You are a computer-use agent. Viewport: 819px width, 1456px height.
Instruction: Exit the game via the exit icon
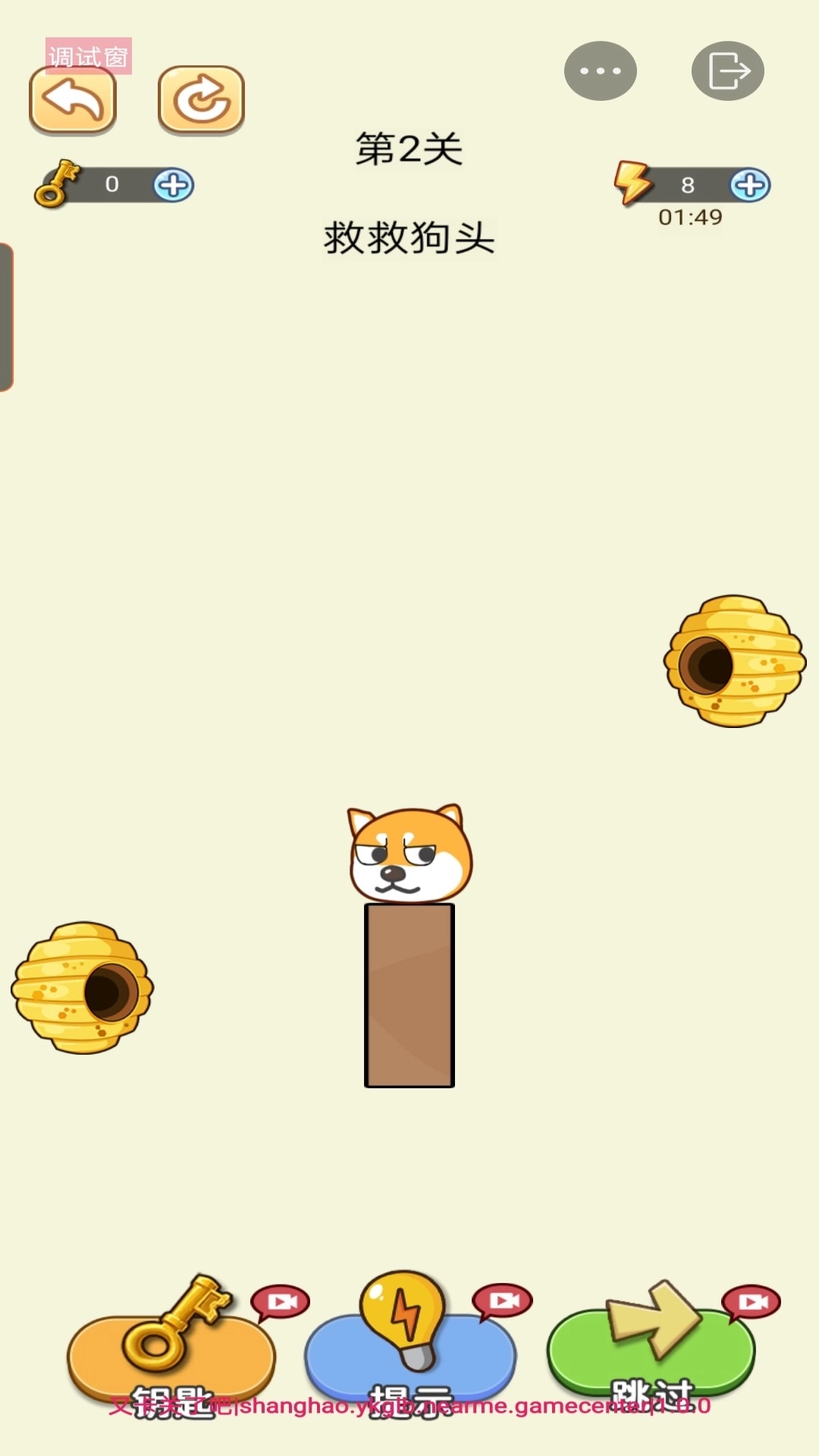727,71
